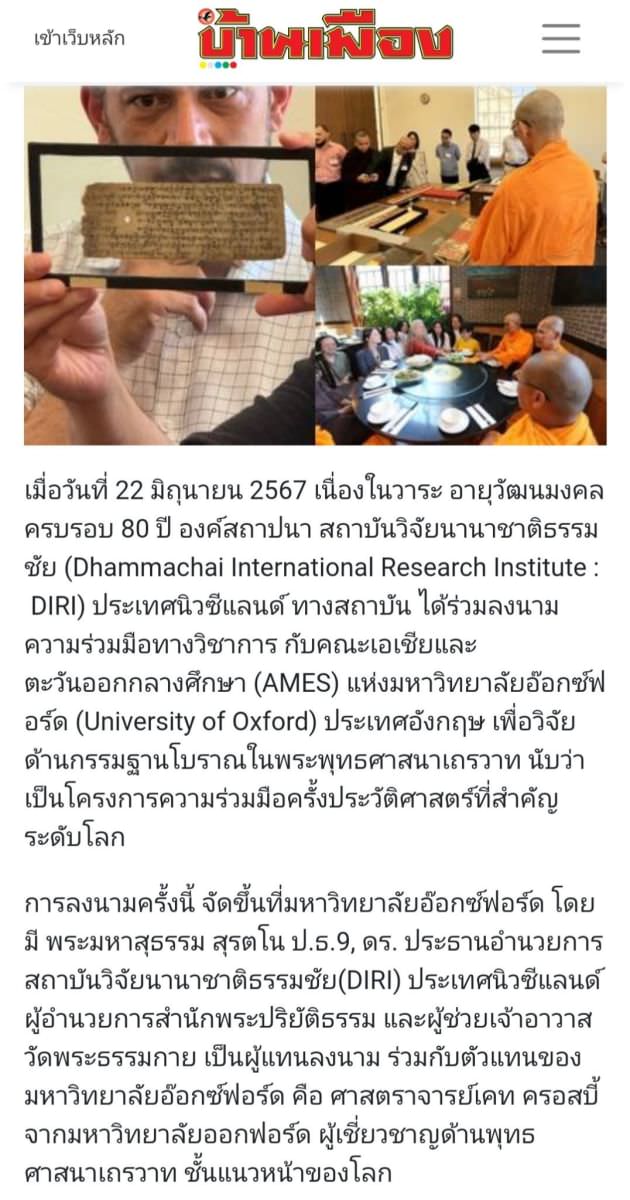Open the hamburger menu
The width and height of the screenshot is (630, 1200).
click(x=561, y=38)
